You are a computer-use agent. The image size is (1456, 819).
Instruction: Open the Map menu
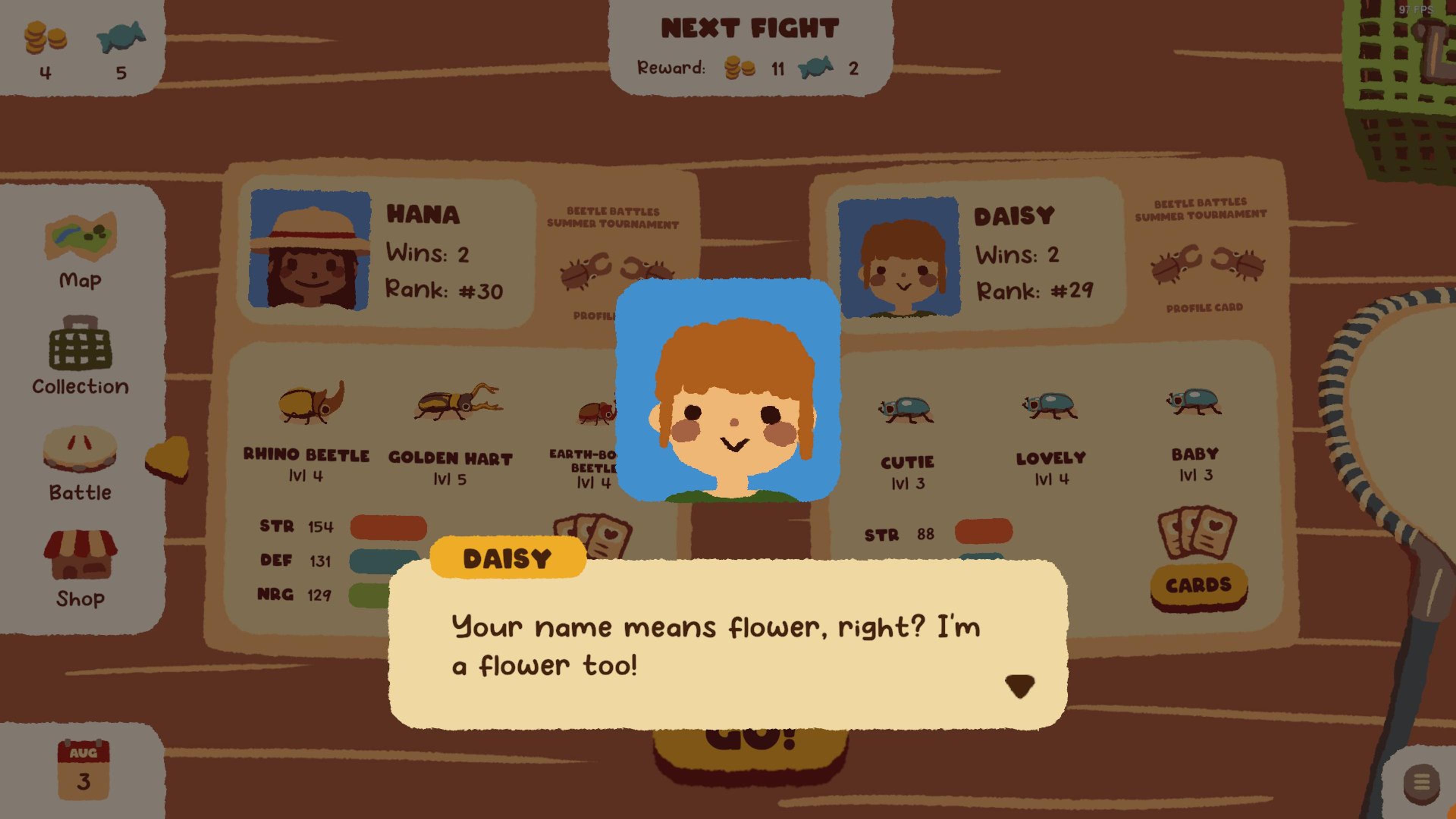(x=80, y=249)
